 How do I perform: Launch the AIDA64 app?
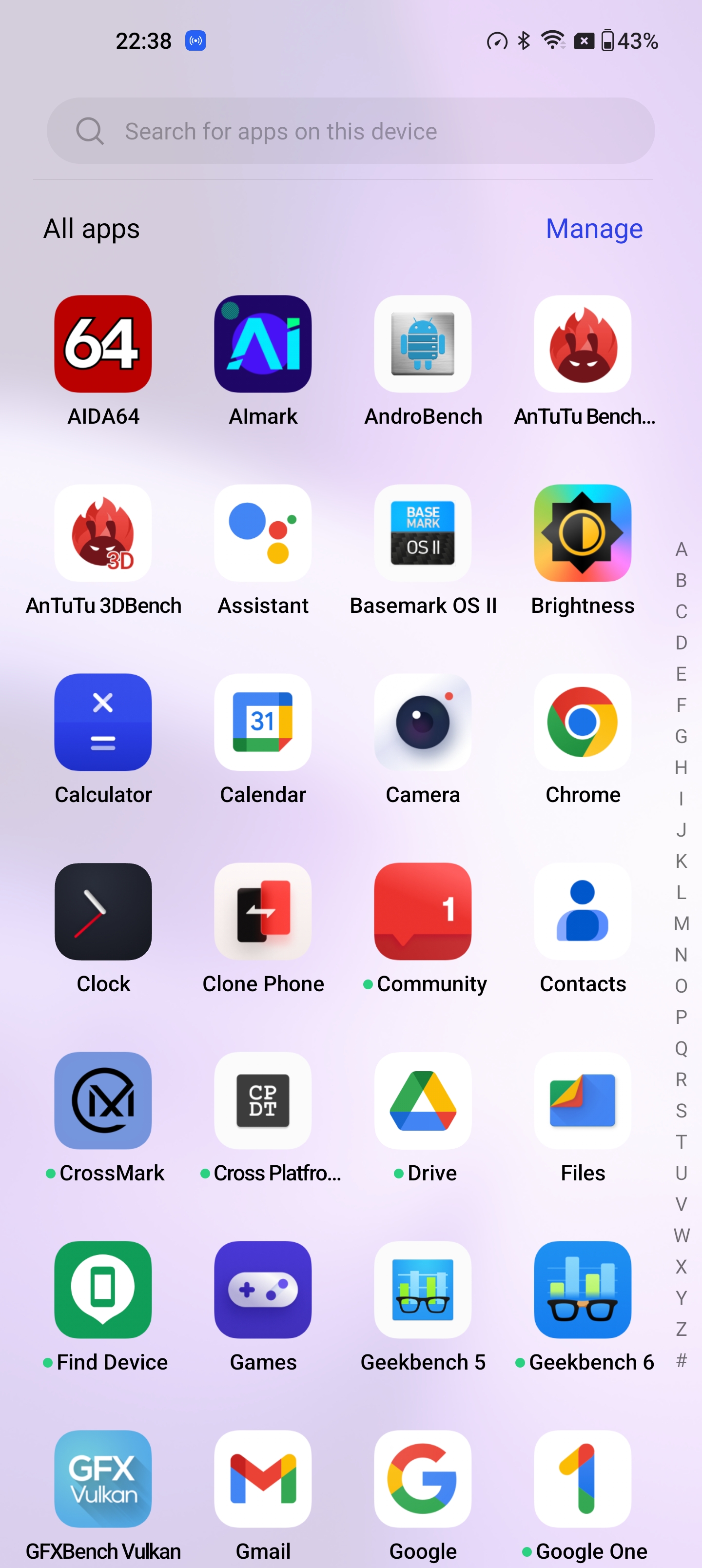coord(103,345)
